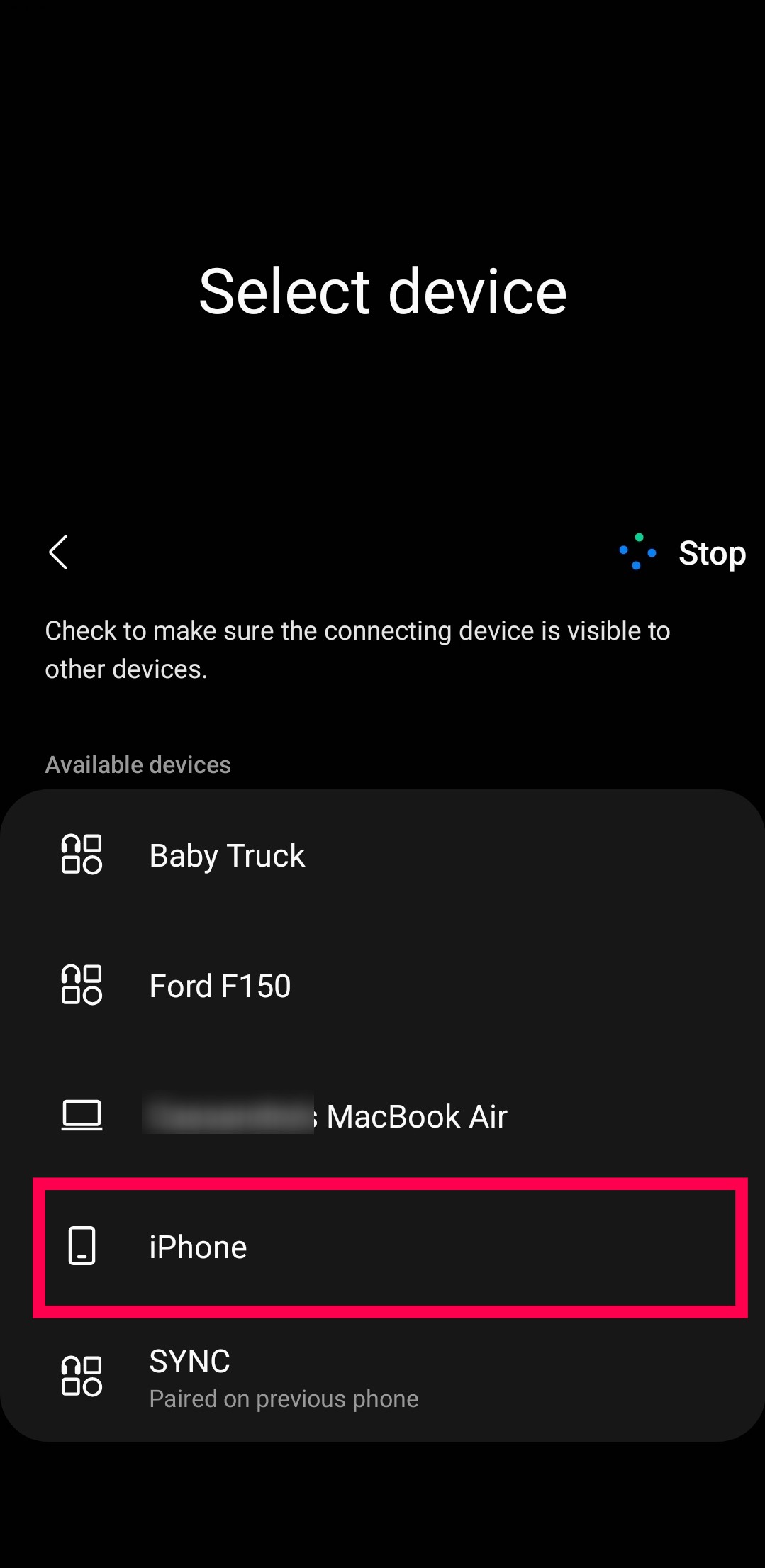The height and width of the screenshot is (1568, 765).
Task: Choose the MacBook Air device
Action: point(415,1116)
